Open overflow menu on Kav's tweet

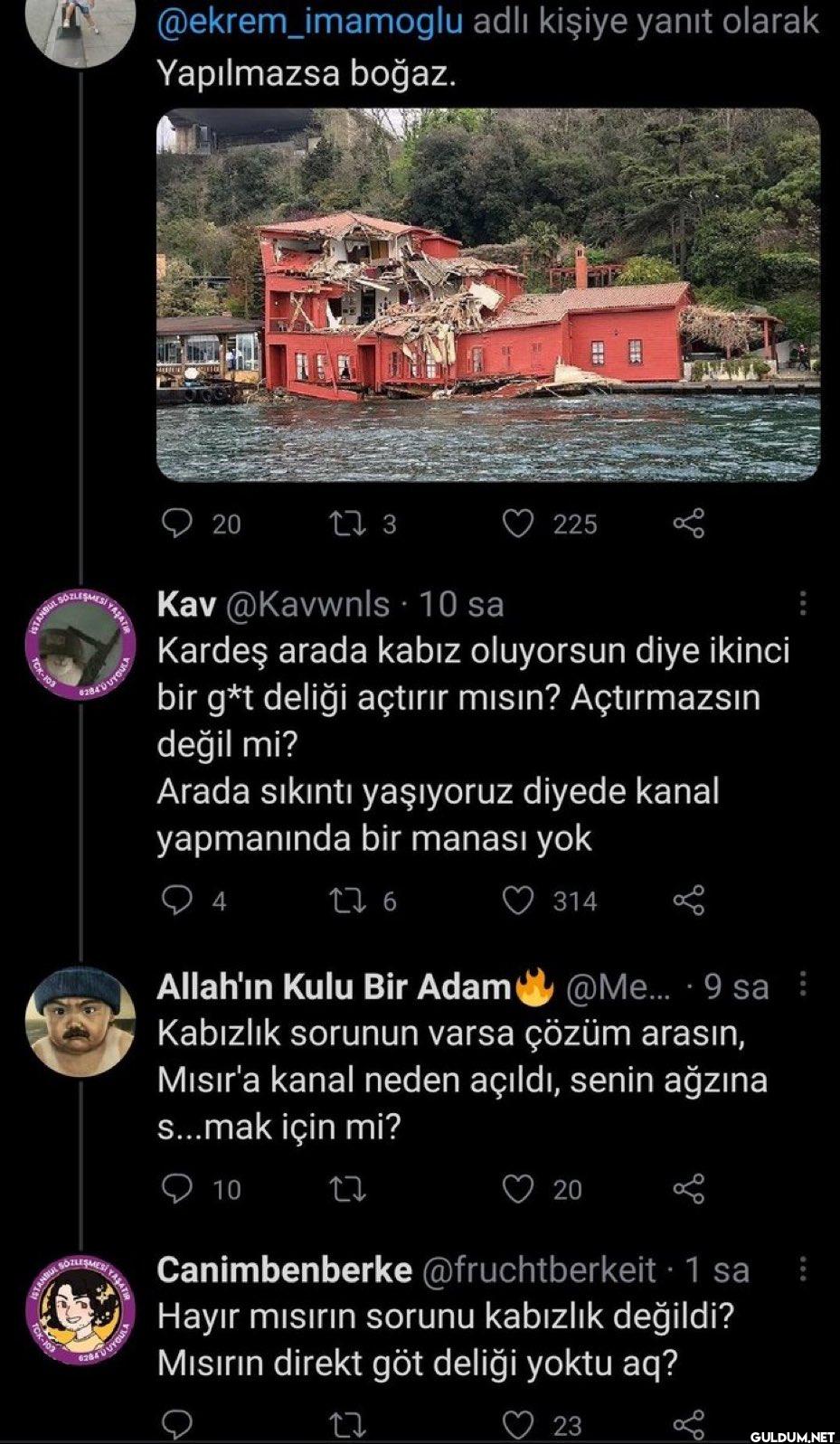pyautogui.click(x=802, y=604)
